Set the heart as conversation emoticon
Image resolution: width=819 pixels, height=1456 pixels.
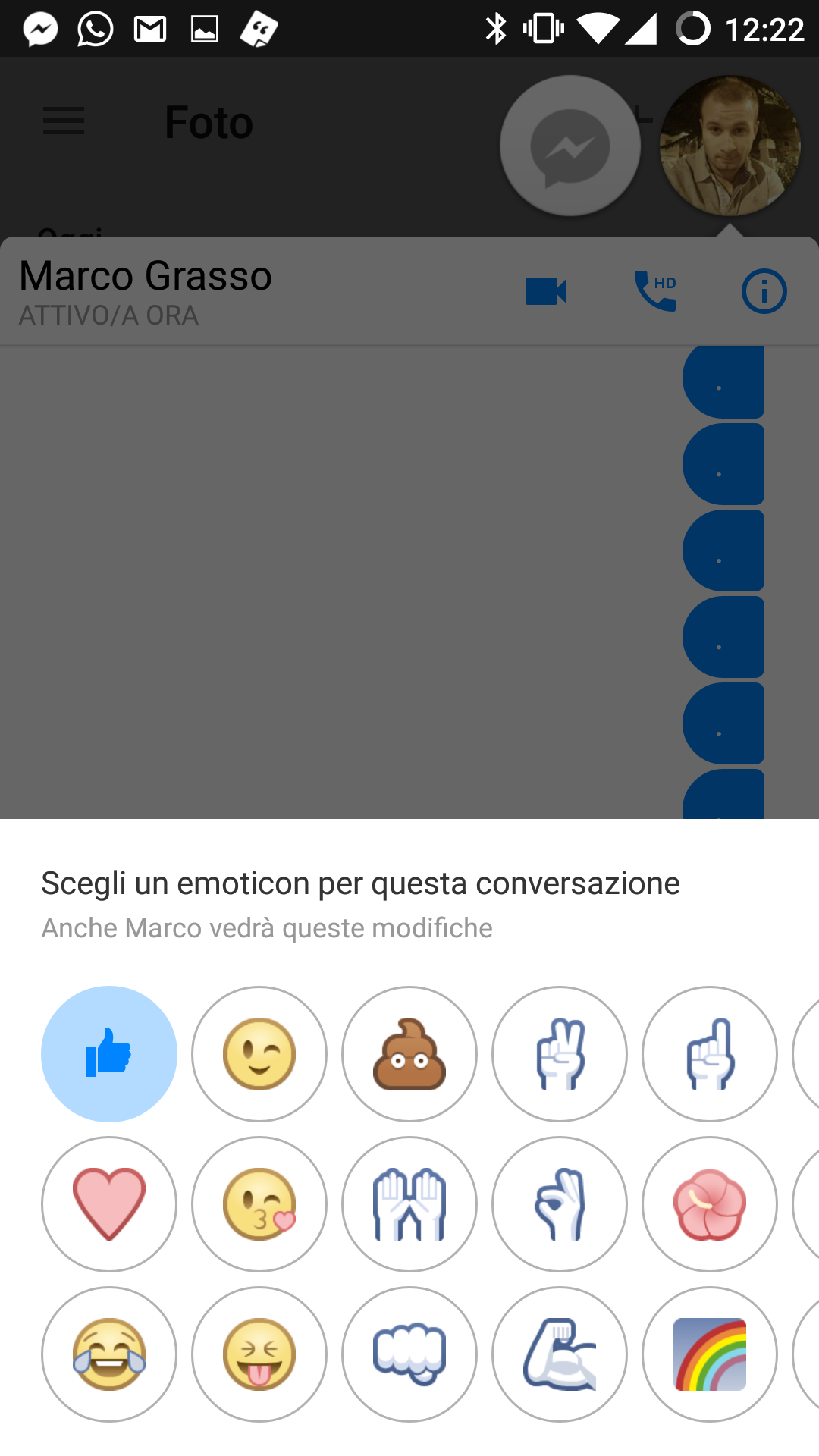click(x=109, y=1203)
